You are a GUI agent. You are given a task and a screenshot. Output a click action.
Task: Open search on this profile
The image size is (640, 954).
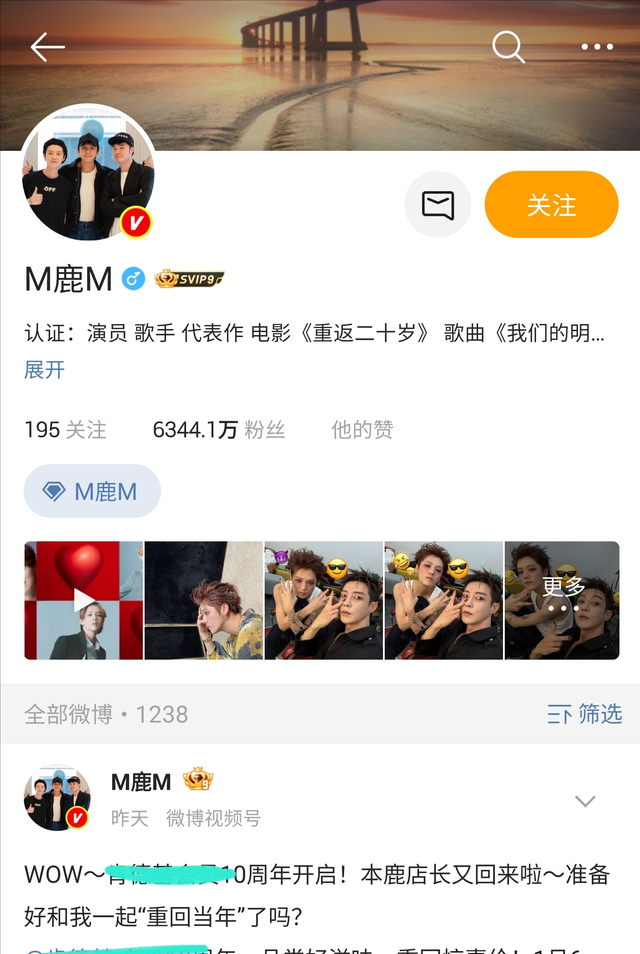click(x=508, y=47)
